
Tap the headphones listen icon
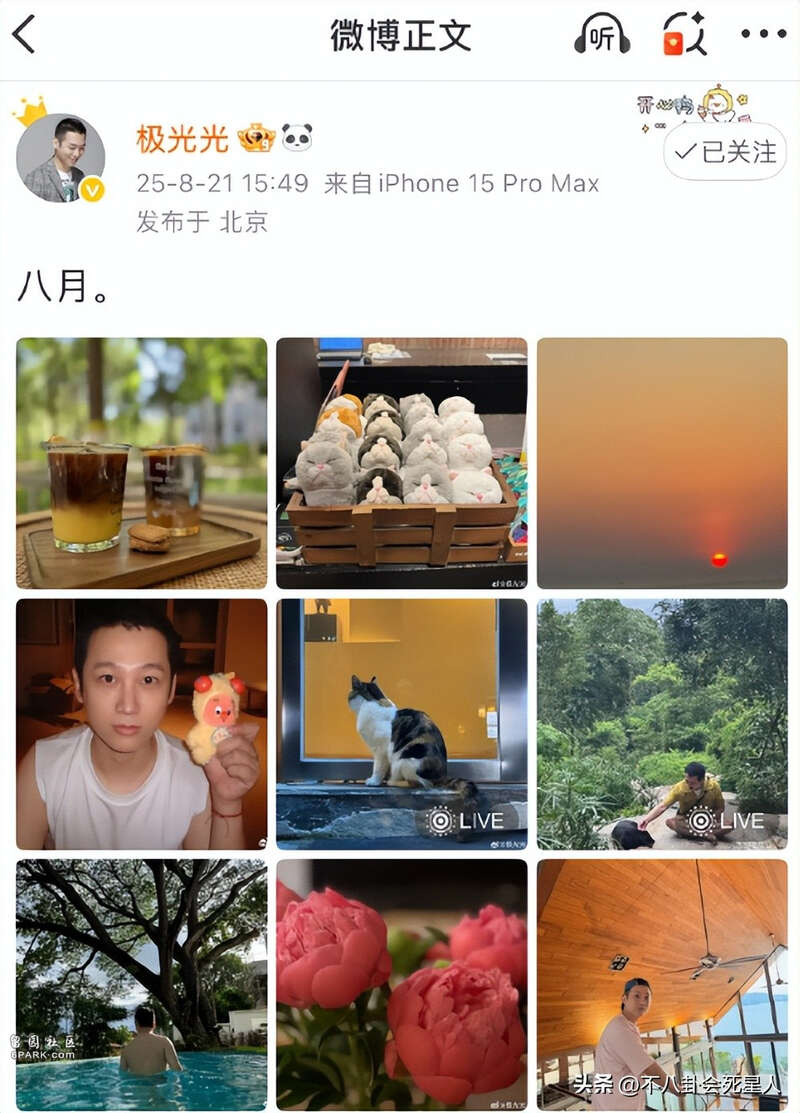[x=602, y=36]
